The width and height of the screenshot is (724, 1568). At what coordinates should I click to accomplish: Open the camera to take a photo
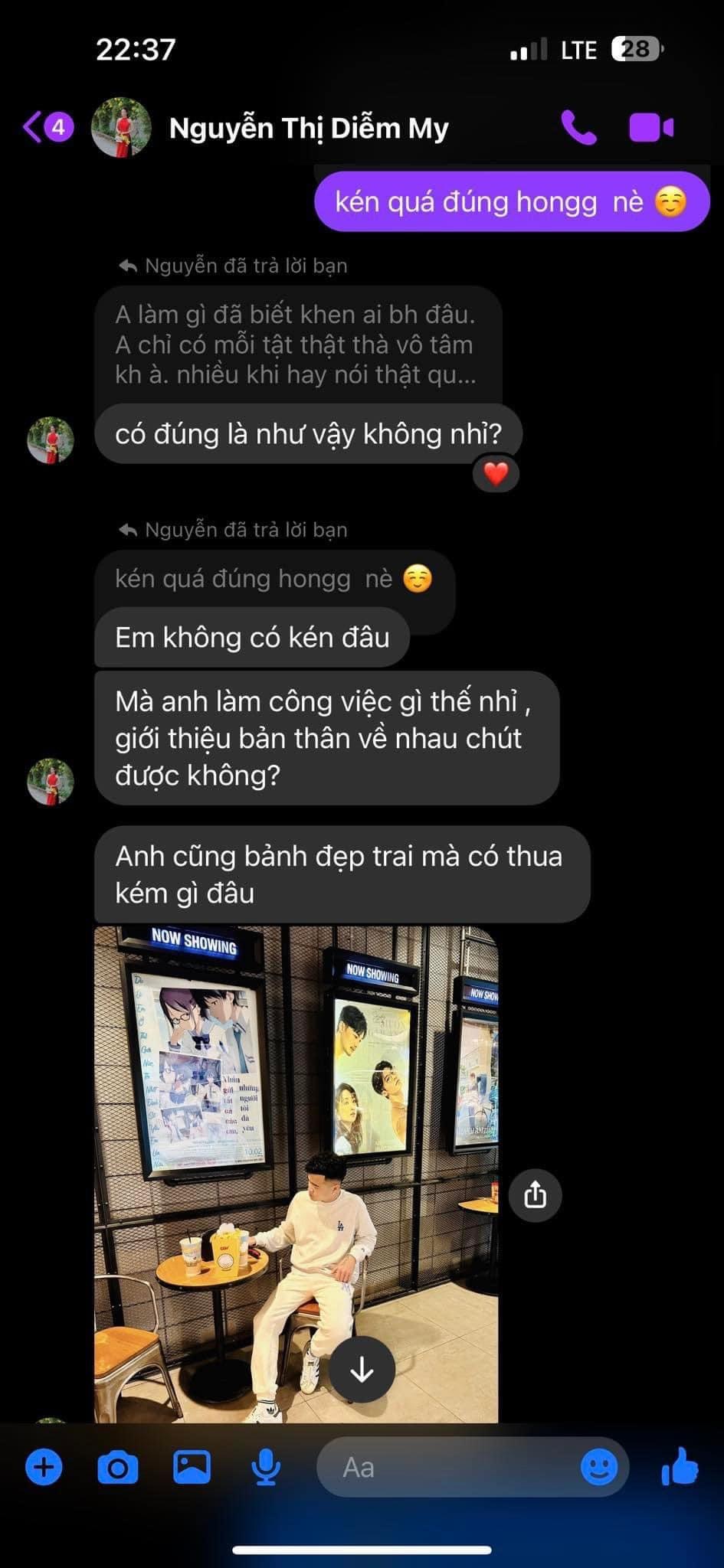[x=118, y=1468]
